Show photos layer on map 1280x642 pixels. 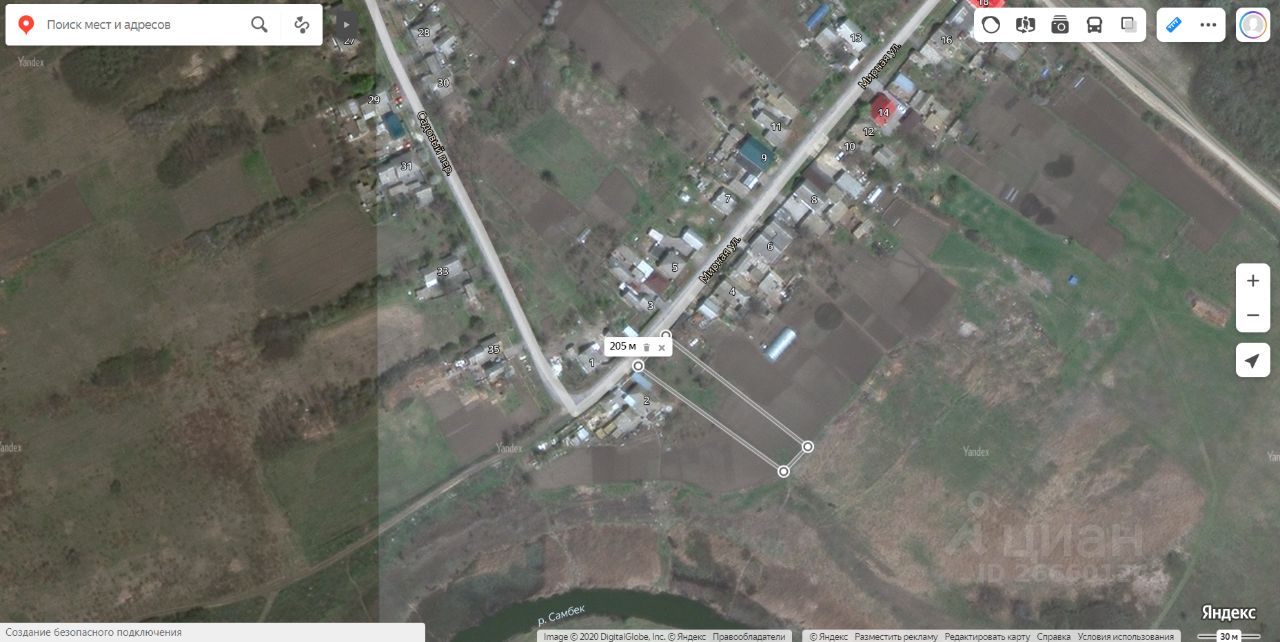point(1060,24)
